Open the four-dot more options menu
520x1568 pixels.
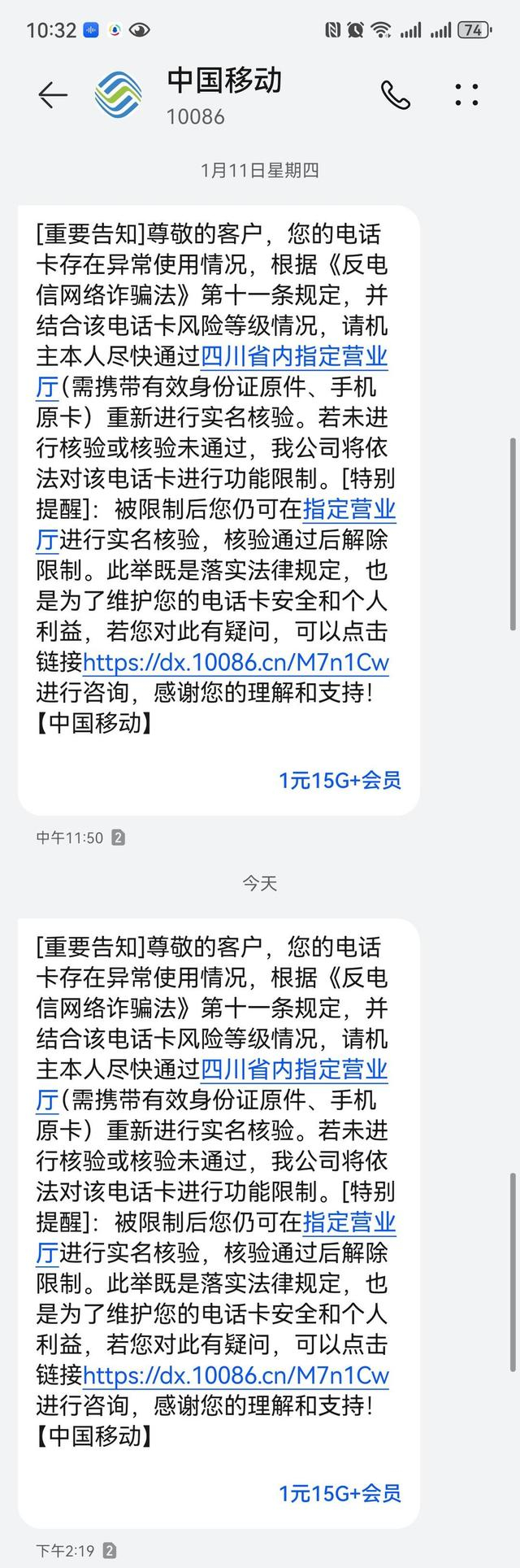click(x=466, y=96)
